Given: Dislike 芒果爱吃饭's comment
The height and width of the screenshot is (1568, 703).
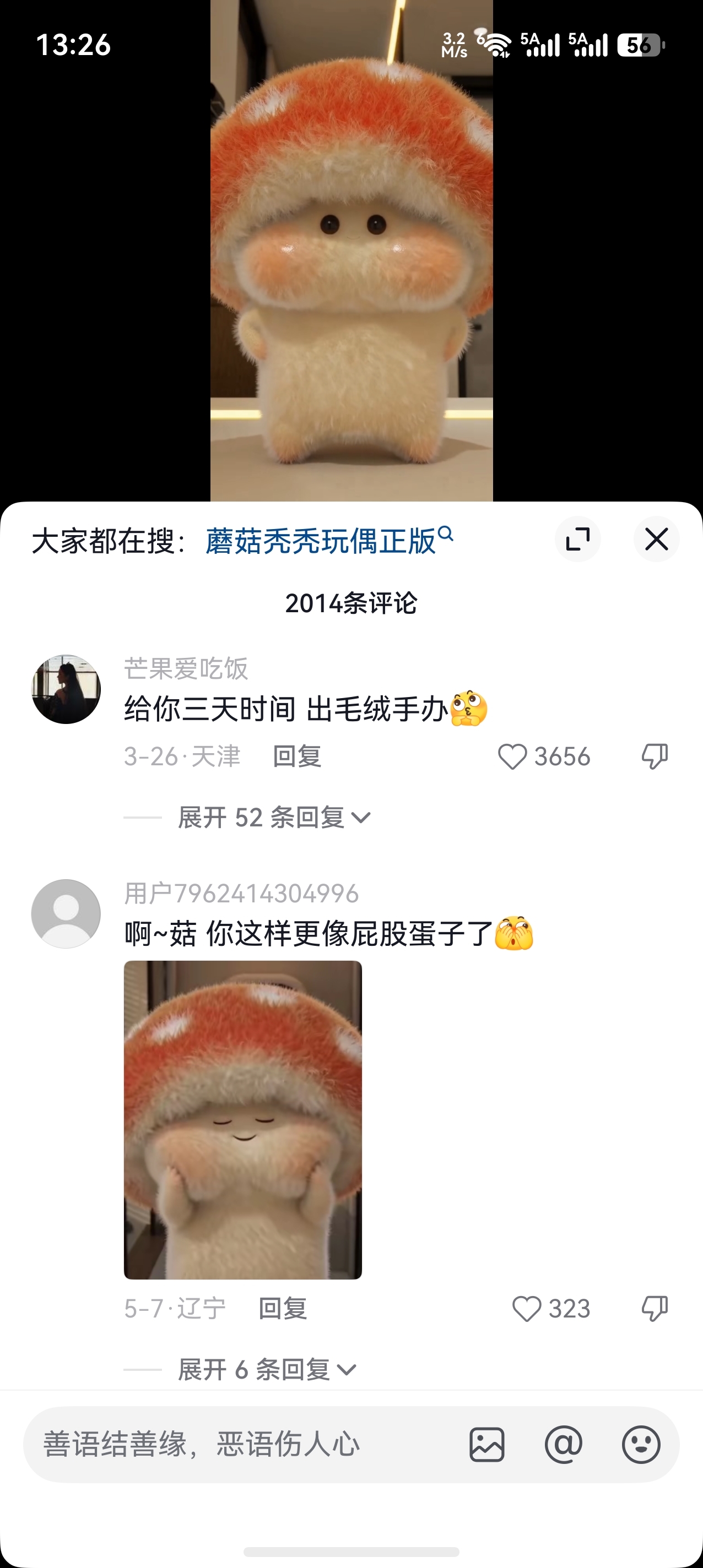Looking at the screenshot, I should [655, 756].
